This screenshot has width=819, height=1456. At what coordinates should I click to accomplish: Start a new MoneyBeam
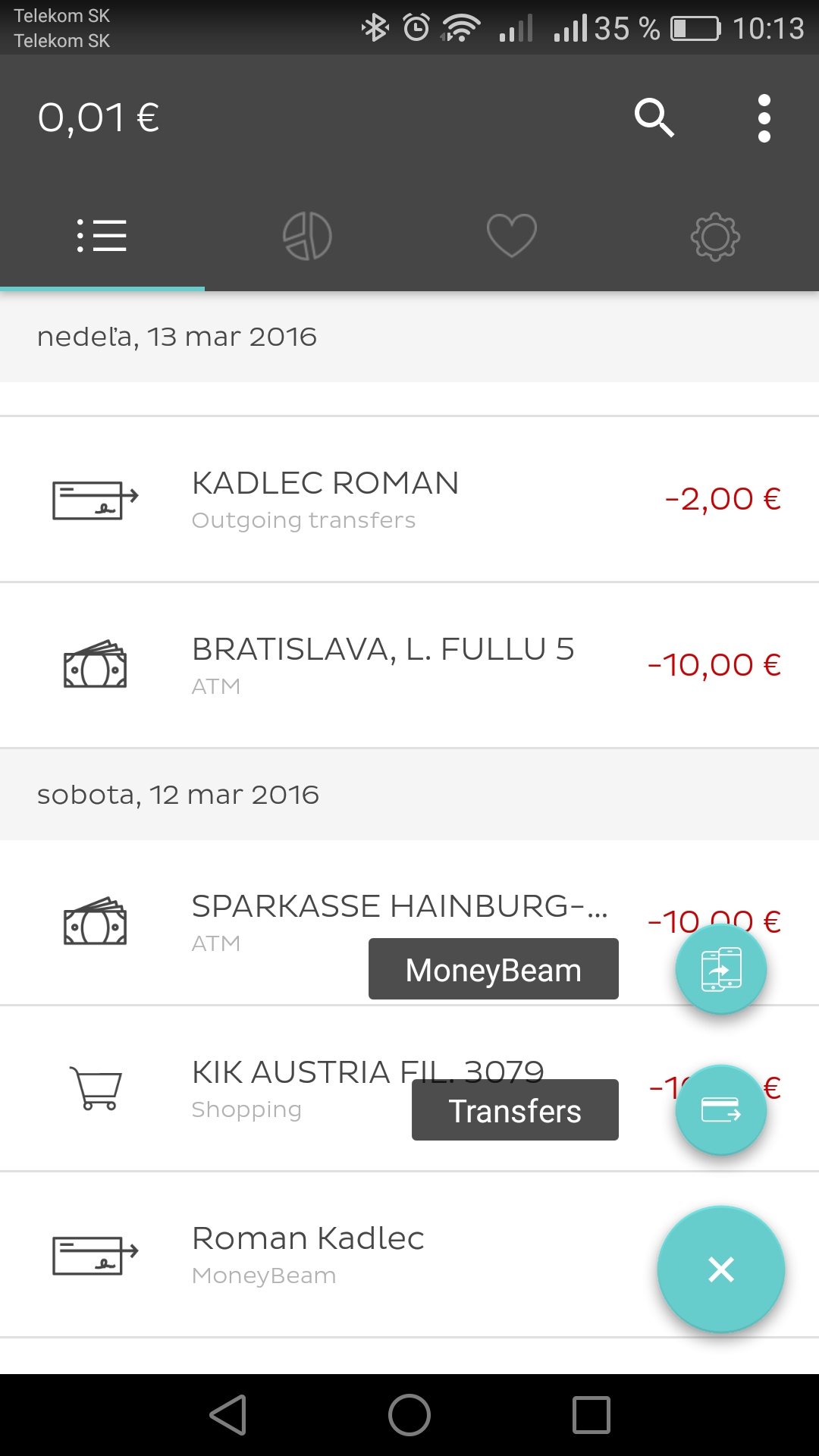720,969
